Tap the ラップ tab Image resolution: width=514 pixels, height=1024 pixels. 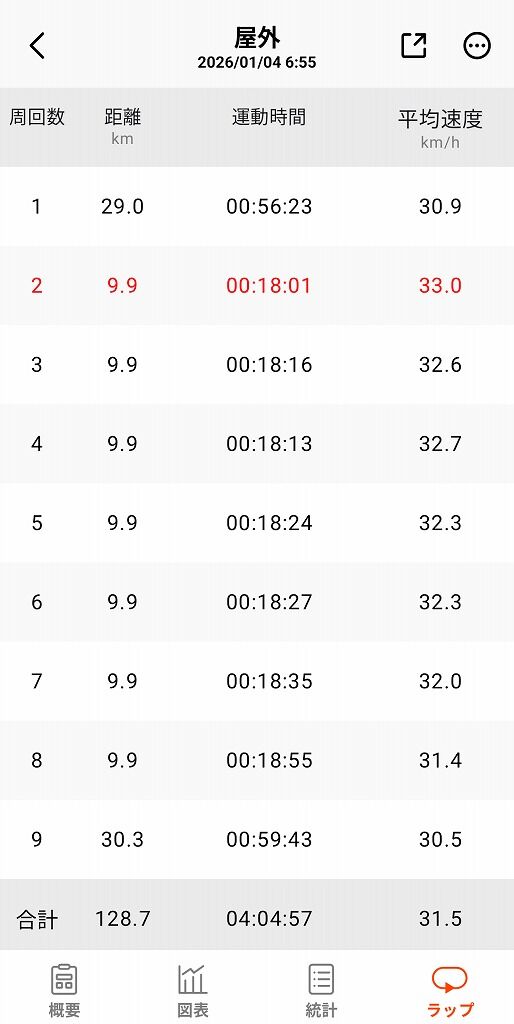(450, 990)
